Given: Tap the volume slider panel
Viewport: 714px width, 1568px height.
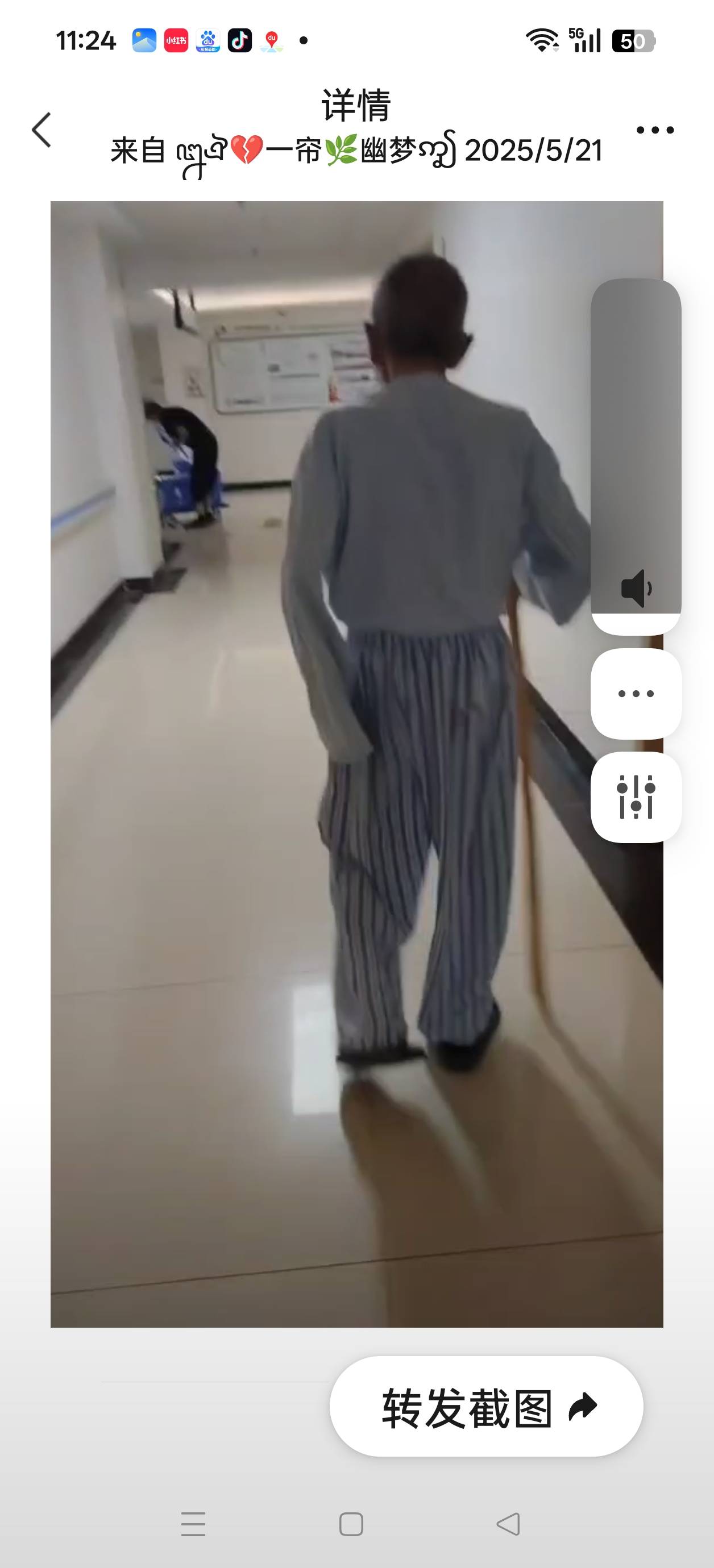Looking at the screenshot, I should point(636,457).
